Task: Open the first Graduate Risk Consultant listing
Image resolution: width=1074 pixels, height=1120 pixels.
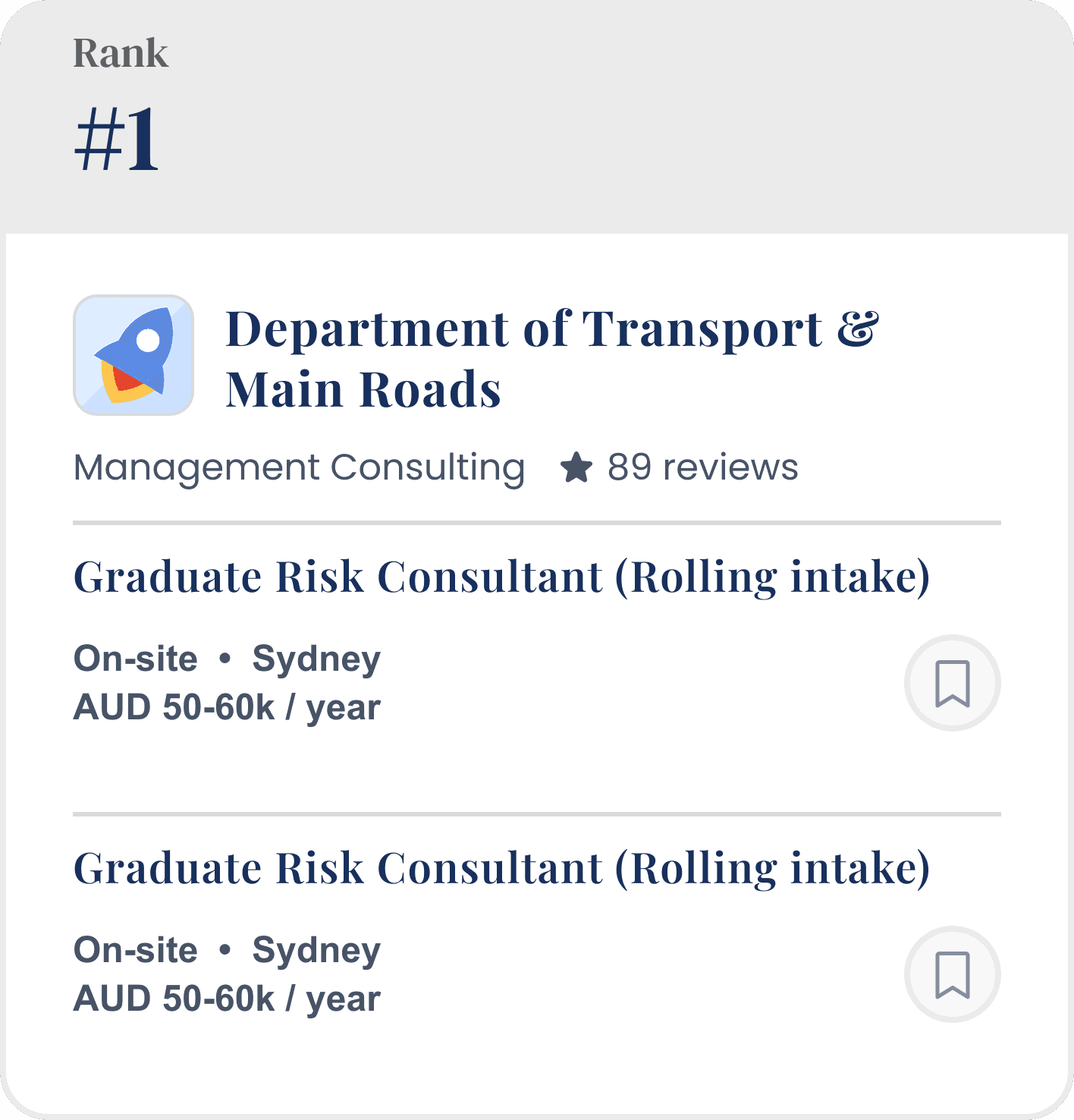Action: click(x=501, y=577)
